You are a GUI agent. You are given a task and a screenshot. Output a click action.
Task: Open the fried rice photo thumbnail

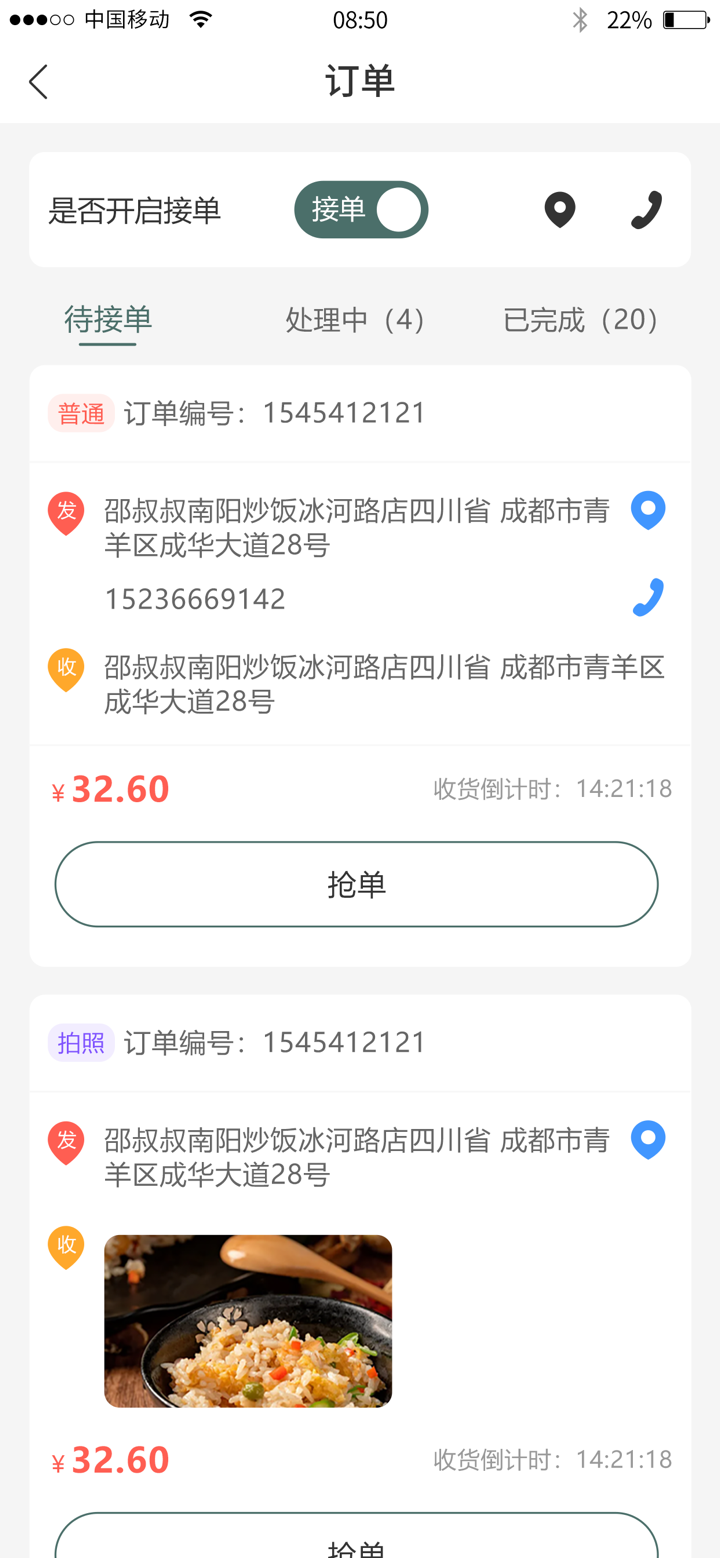point(247,1321)
